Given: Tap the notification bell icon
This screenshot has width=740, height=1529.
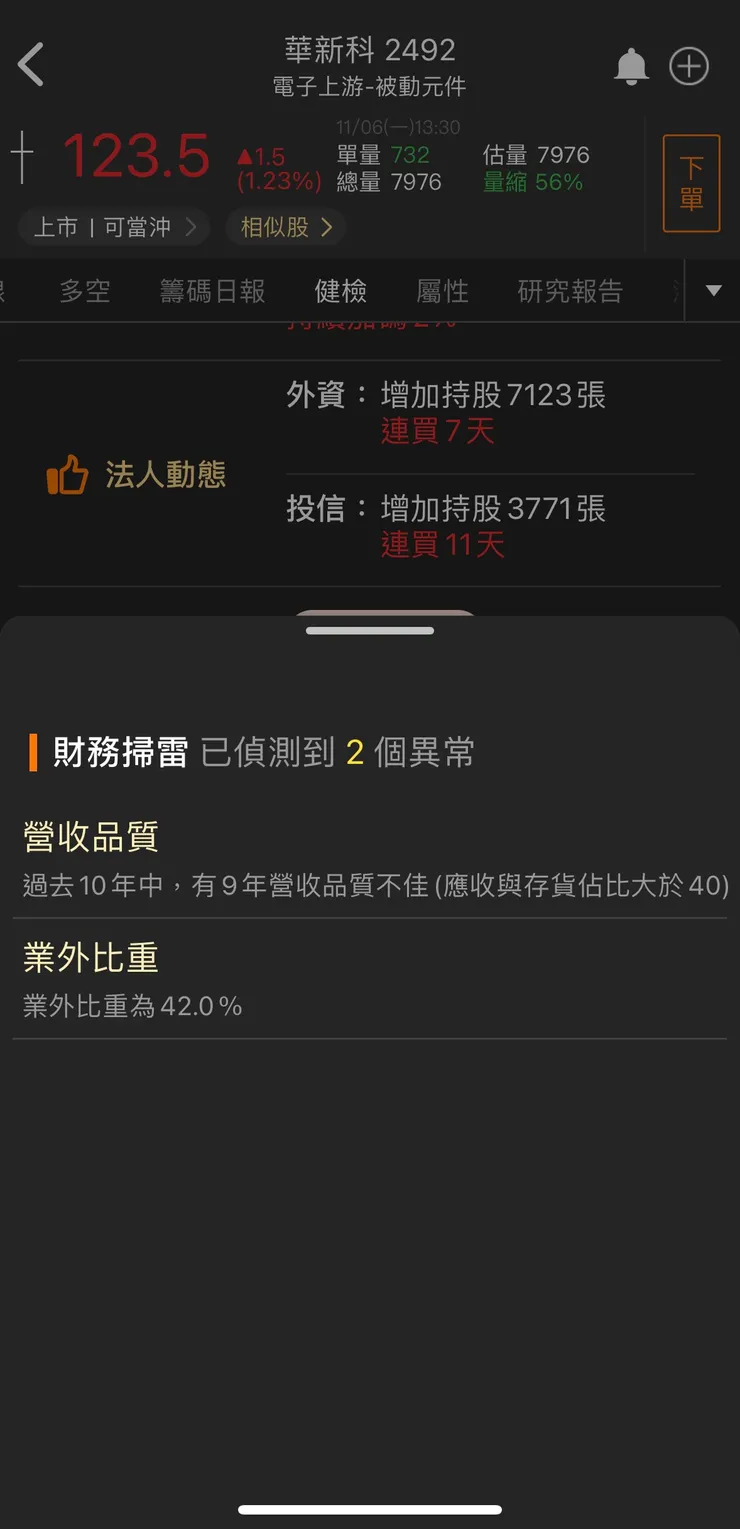Looking at the screenshot, I should [632, 64].
